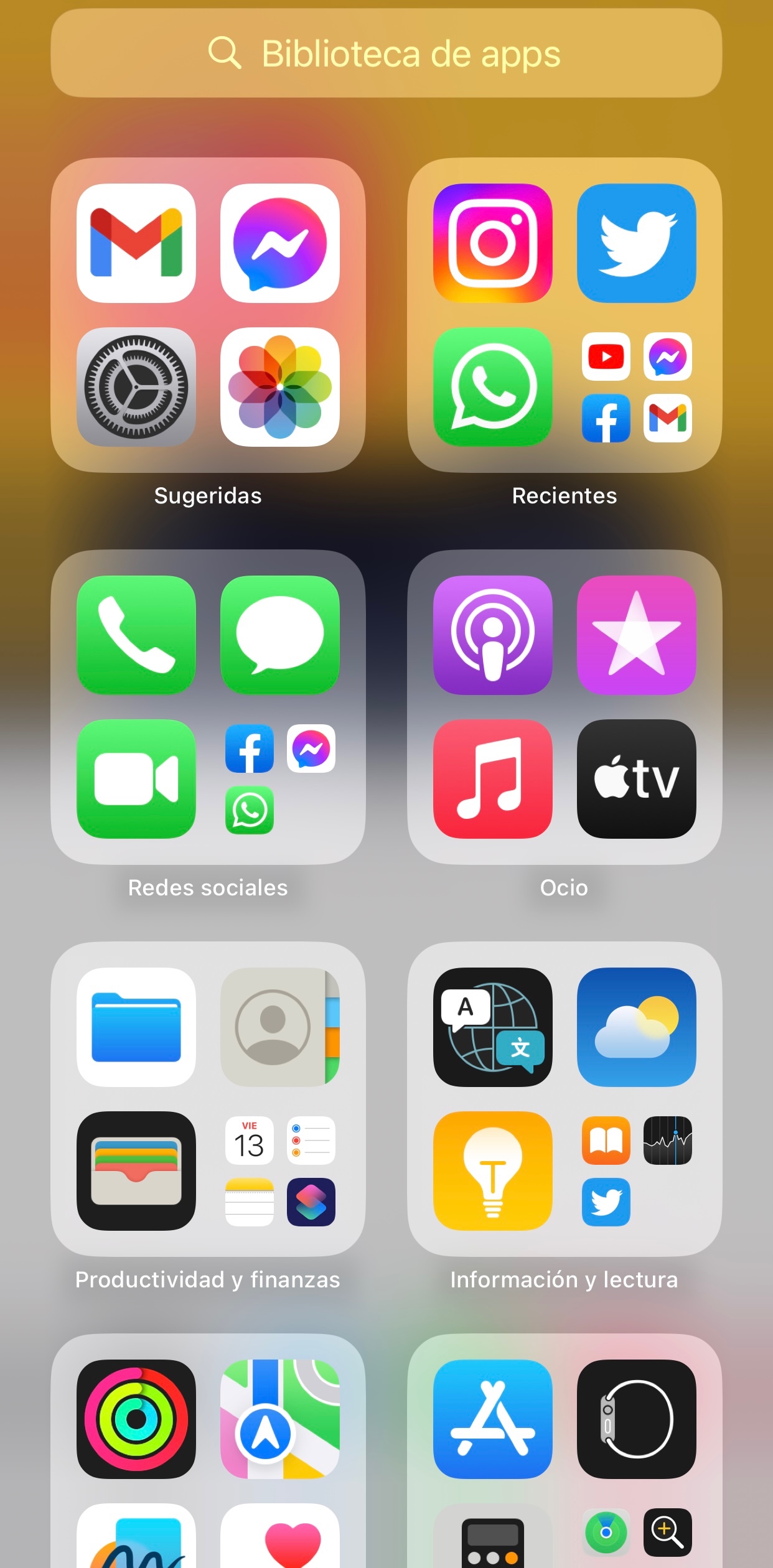773x1568 pixels.
Task: Expand the Recientes folder small icons
Action: pyautogui.click(x=636, y=387)
